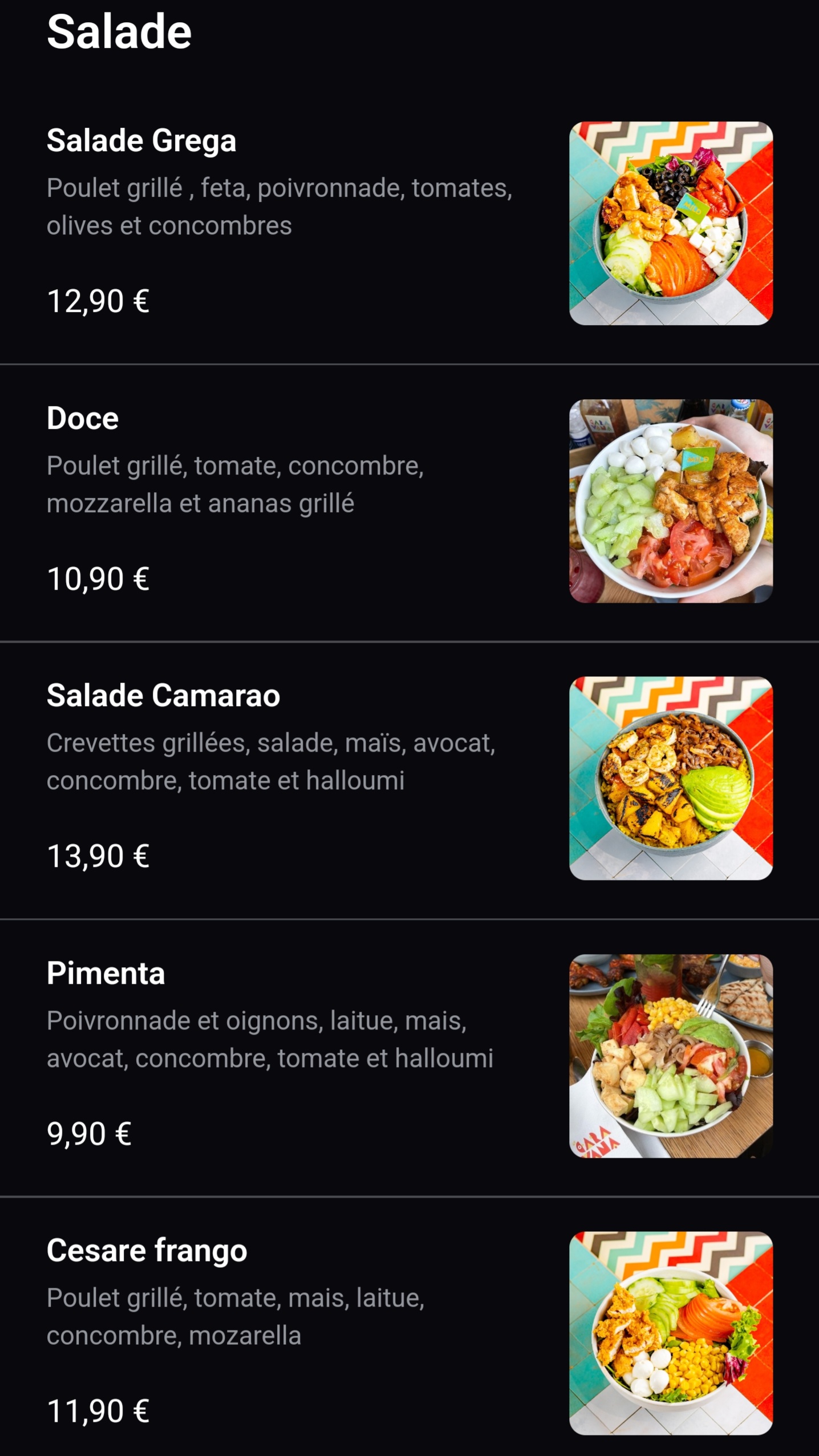Open the Salade Grega menu item
Screen dimensions: 819x1456
click(141, 141)
